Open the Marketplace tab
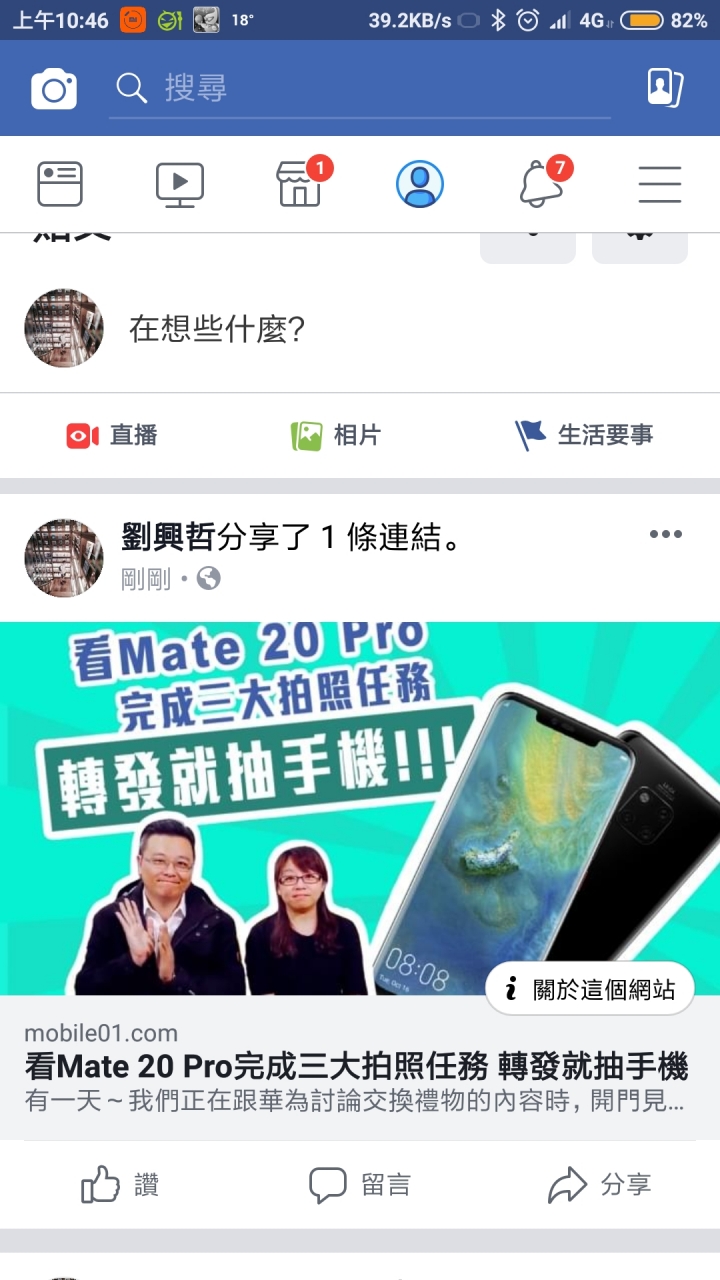The width and height of the screenshot is (720, 1280). (300, 185)
